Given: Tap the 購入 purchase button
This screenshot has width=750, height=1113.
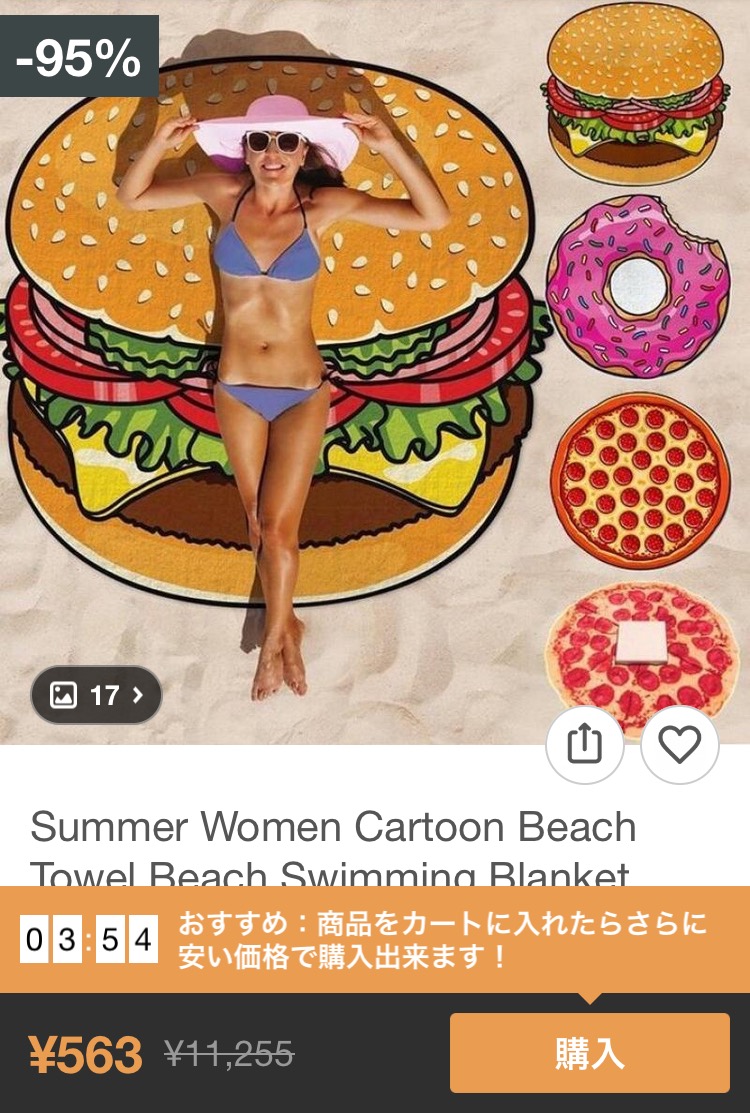Looking at the screenshot, I should [x=589, y=1053].
